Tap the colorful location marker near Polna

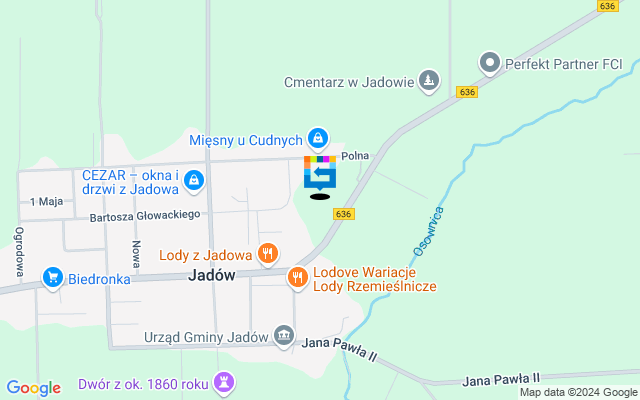point(320,174)
